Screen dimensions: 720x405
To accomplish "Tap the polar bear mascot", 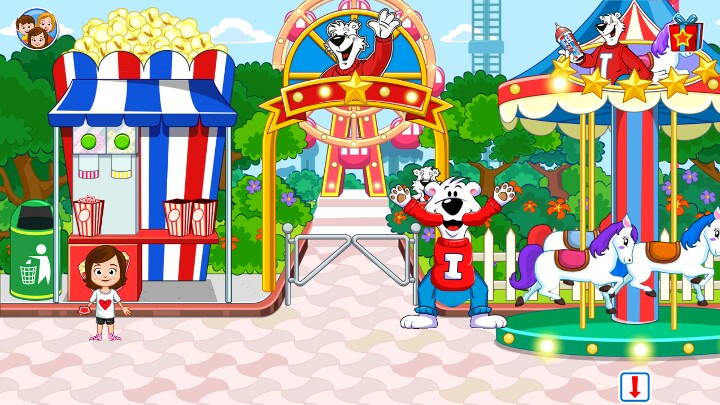I will click(x=454, y=250).
